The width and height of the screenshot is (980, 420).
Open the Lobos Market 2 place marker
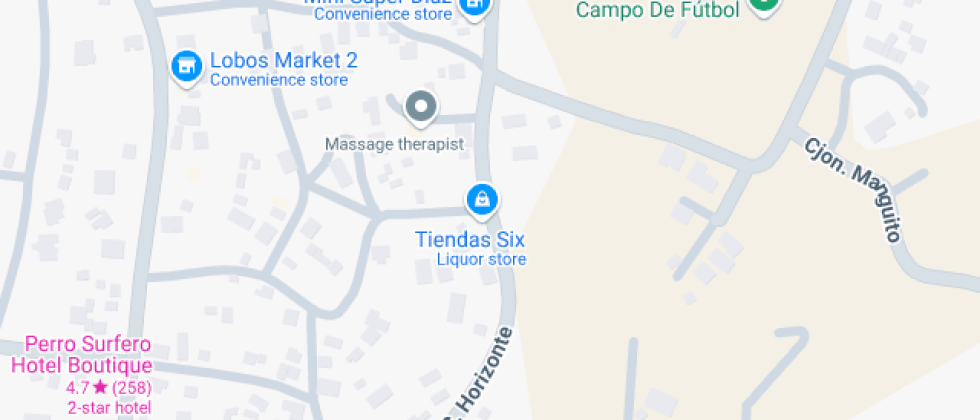185,68
